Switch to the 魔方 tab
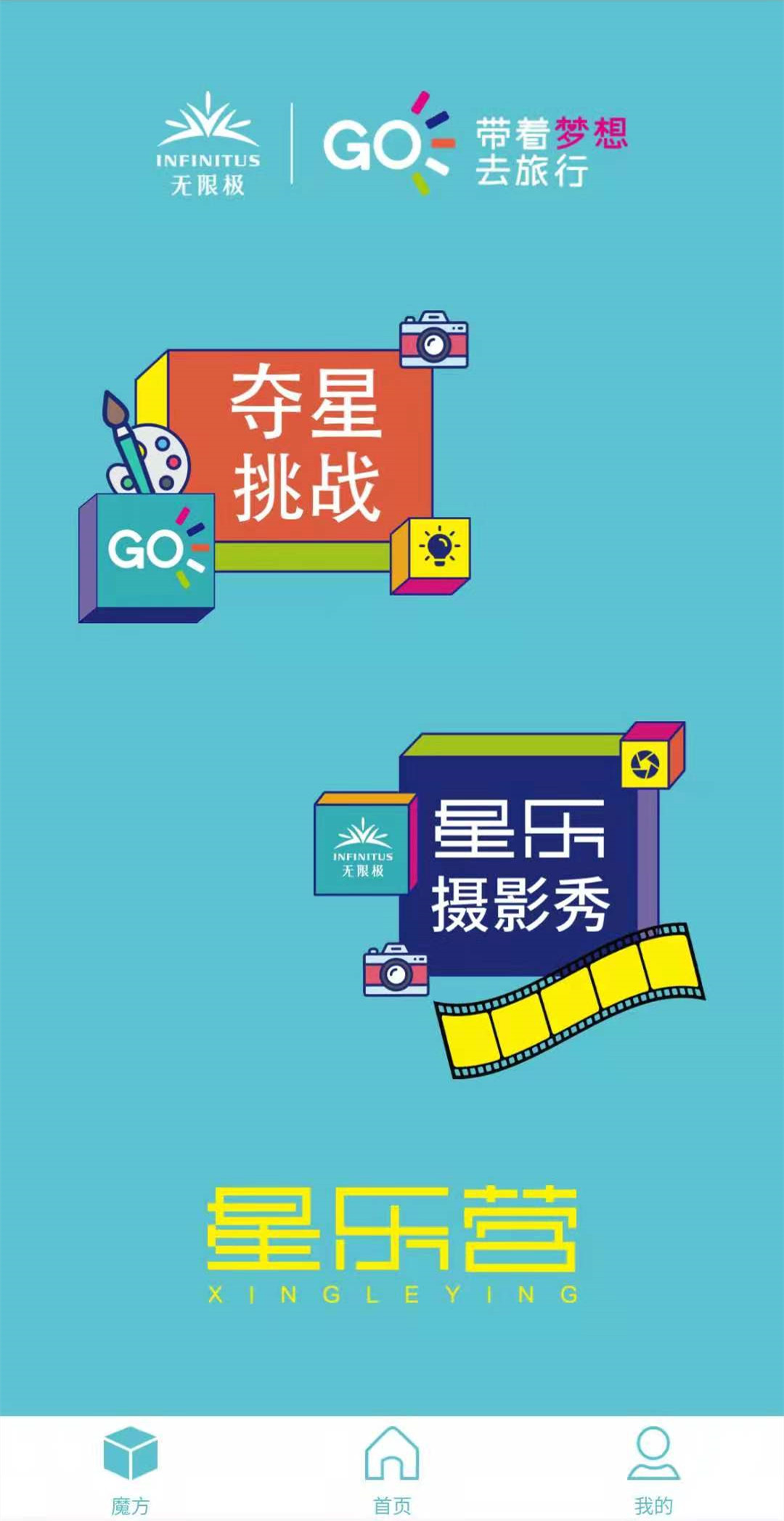The width and height of the screenshot is (784, 1521). tap(131, 1468)
